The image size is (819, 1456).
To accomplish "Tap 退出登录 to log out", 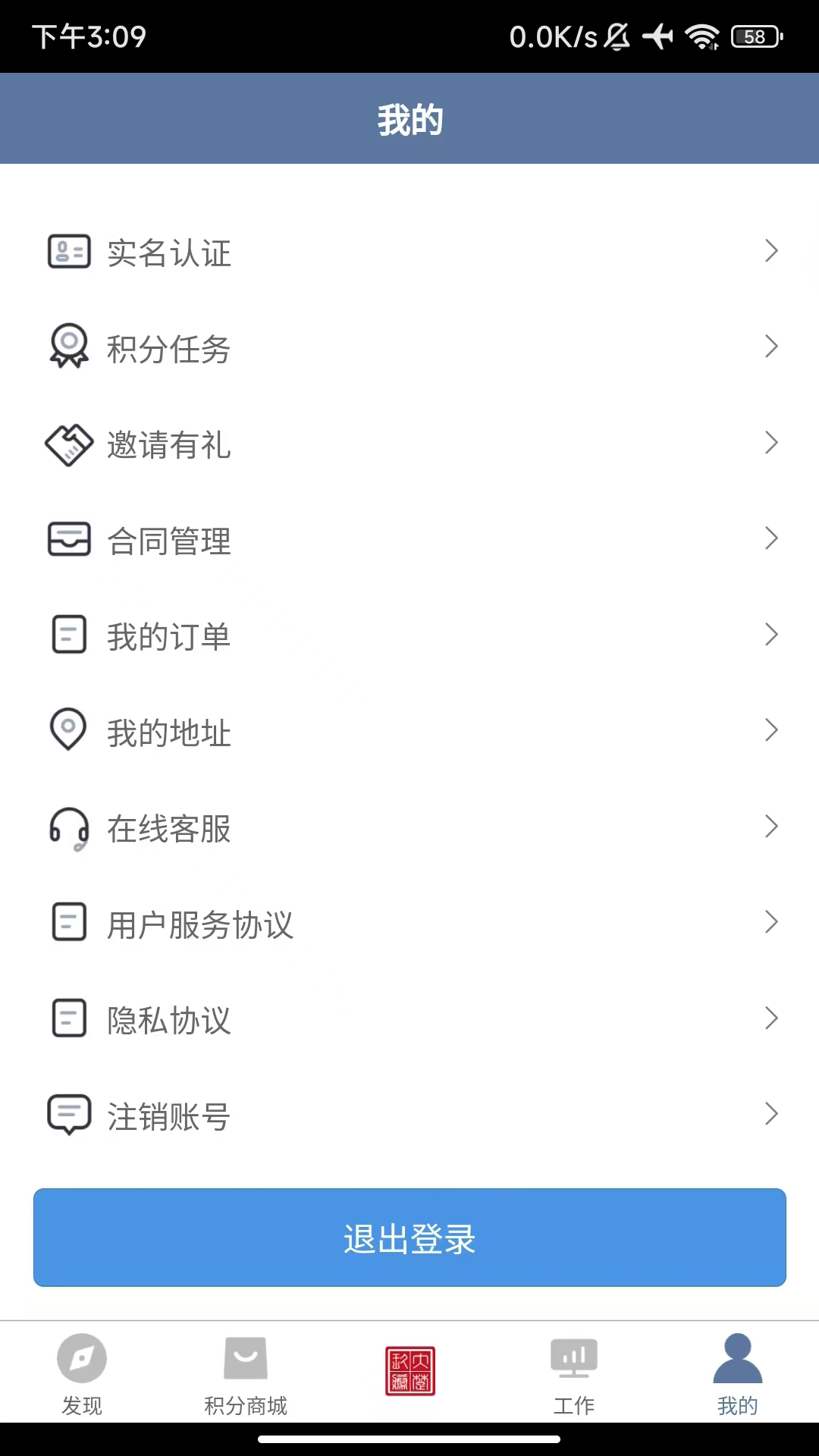I will 409,1238.
